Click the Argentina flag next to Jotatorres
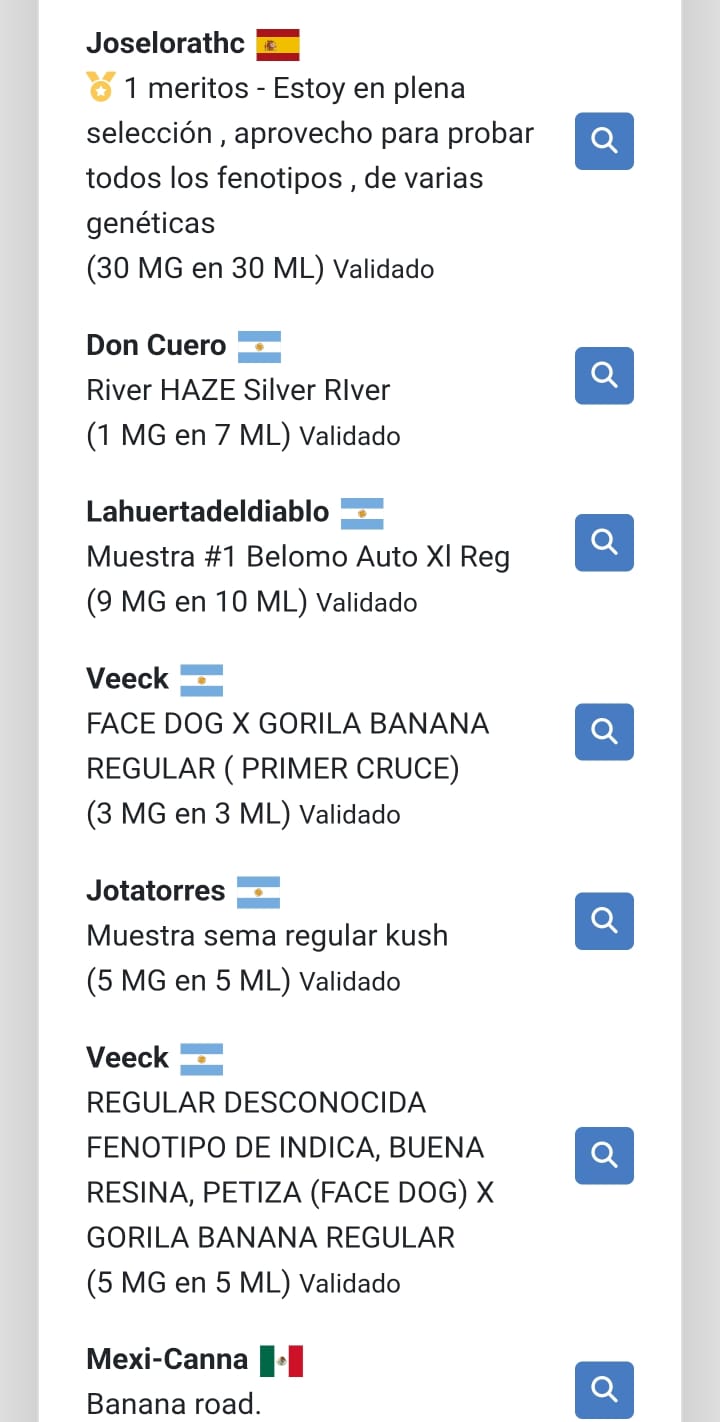Viewport: 720px width, 1422px height. click(x=259, y=890)
